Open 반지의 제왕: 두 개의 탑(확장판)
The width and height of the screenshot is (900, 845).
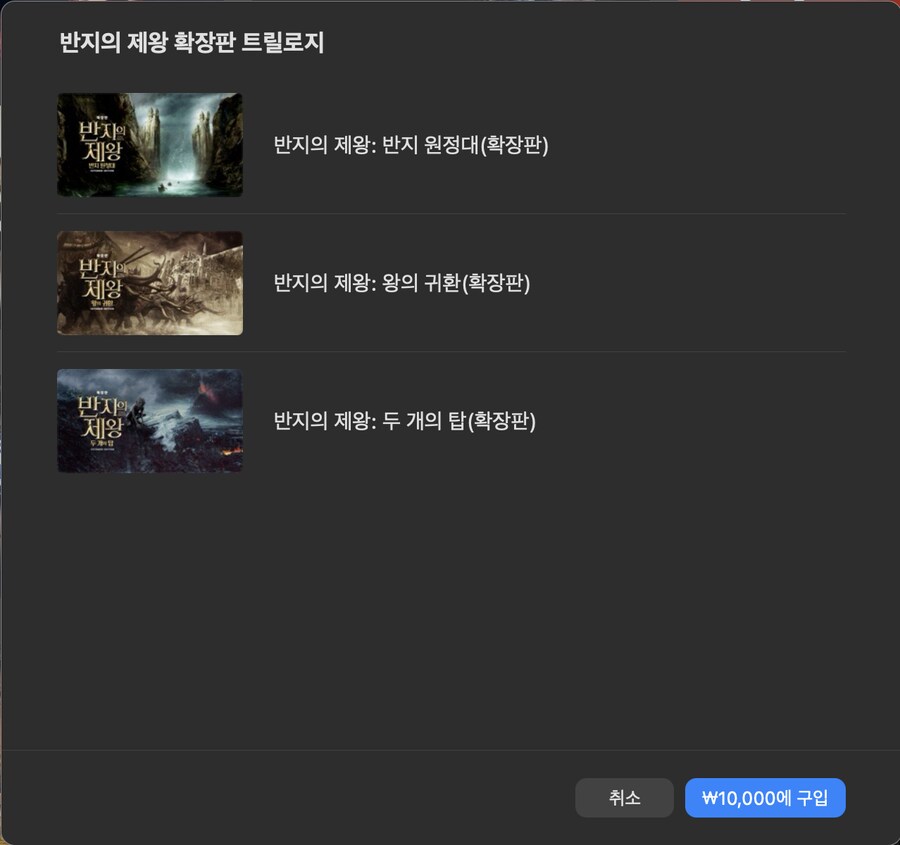pyautogui.click(x=404, y=421)
